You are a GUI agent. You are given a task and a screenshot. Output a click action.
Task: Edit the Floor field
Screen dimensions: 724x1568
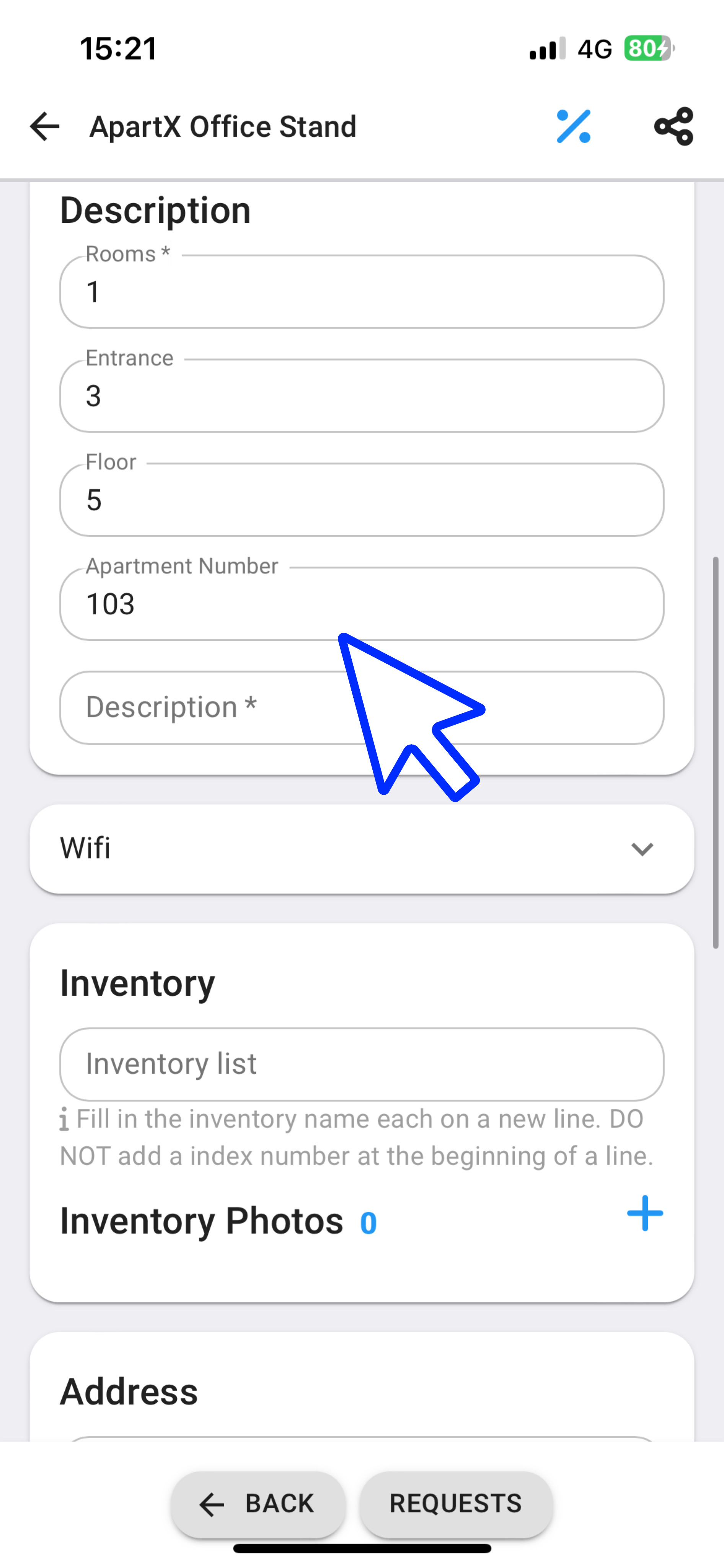[x=361, y=500]
